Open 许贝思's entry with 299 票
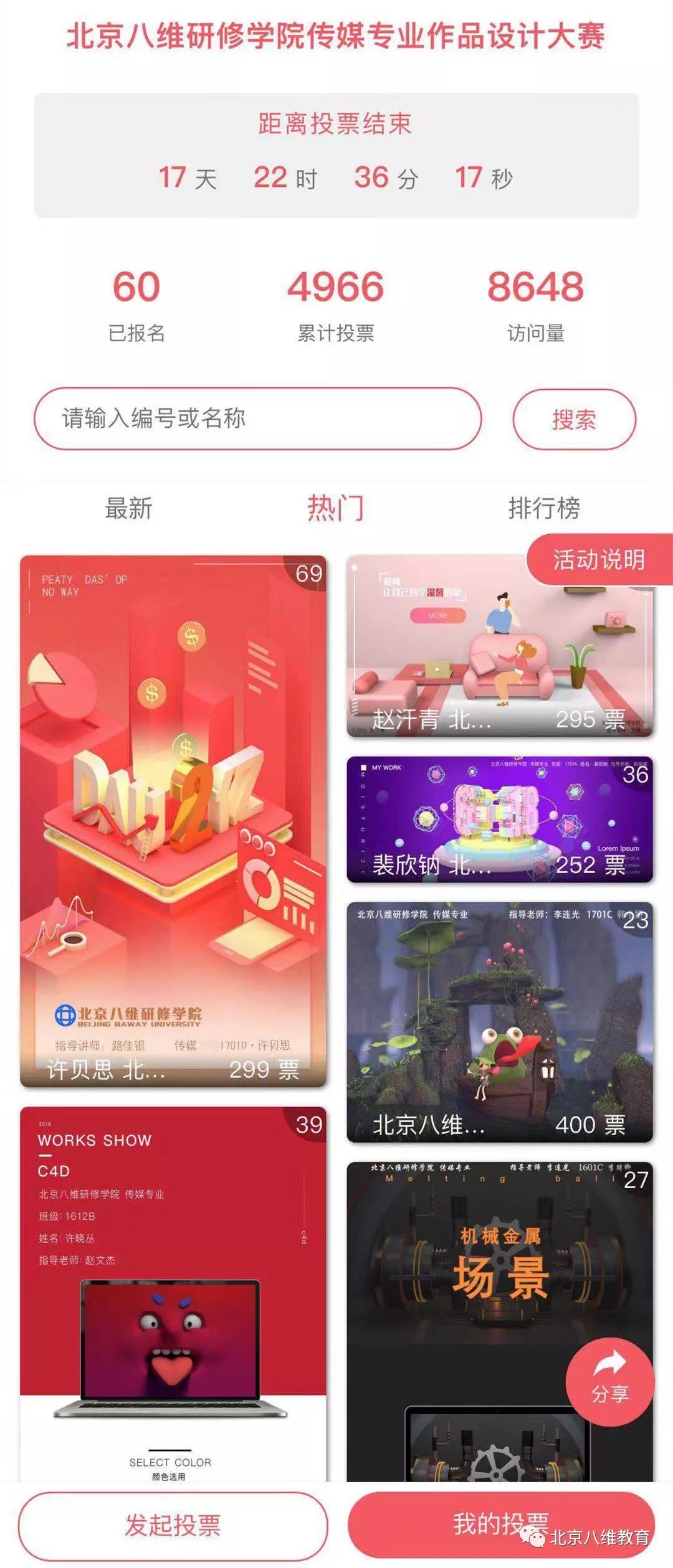 point(173,822)
